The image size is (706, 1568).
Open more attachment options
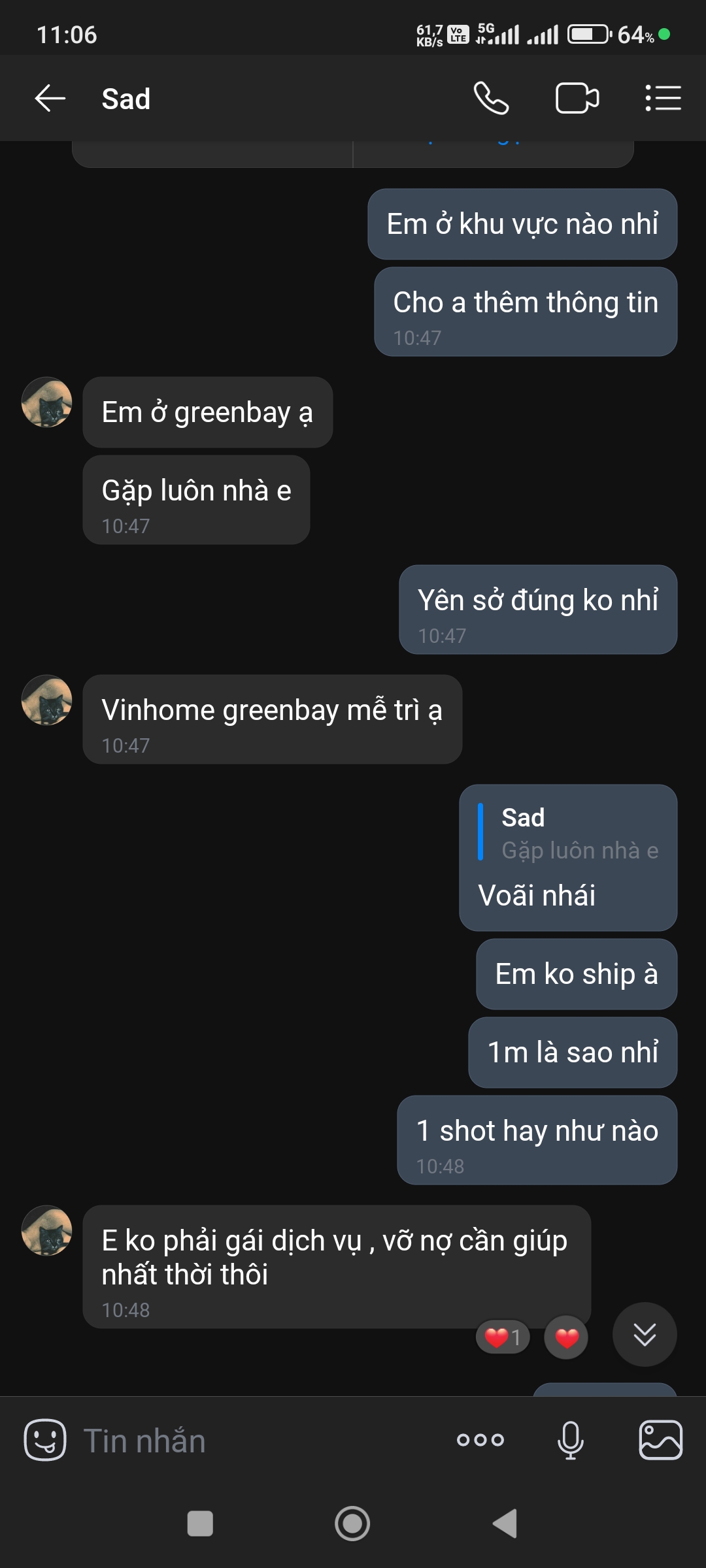tap(480, 1440)
